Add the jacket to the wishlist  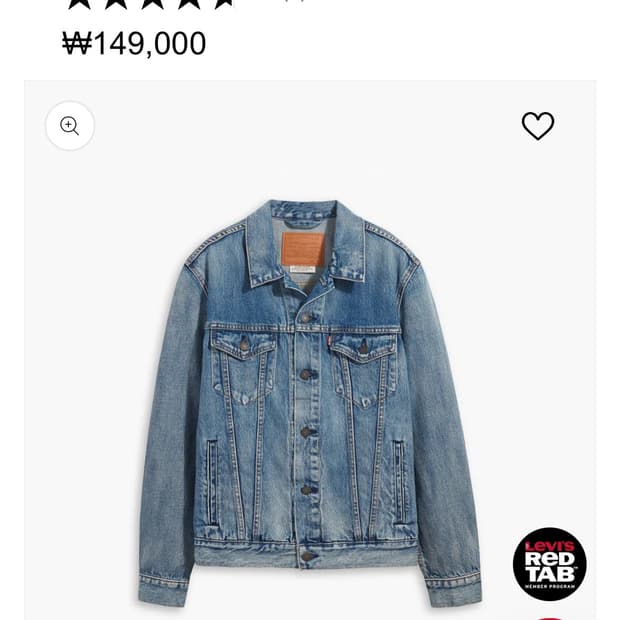pos(538,126)
